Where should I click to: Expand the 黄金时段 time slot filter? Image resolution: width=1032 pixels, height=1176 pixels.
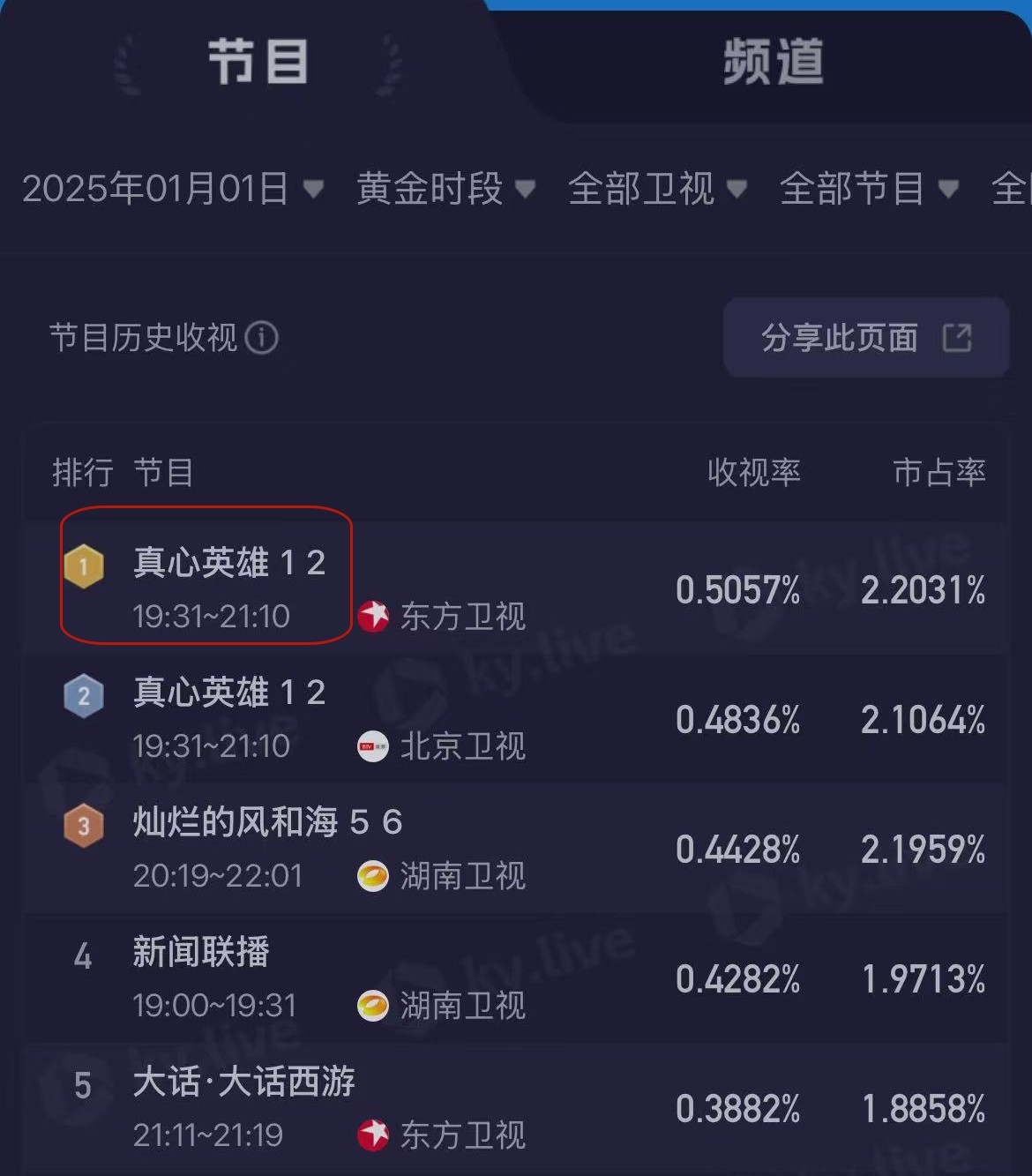pos(445,188)
